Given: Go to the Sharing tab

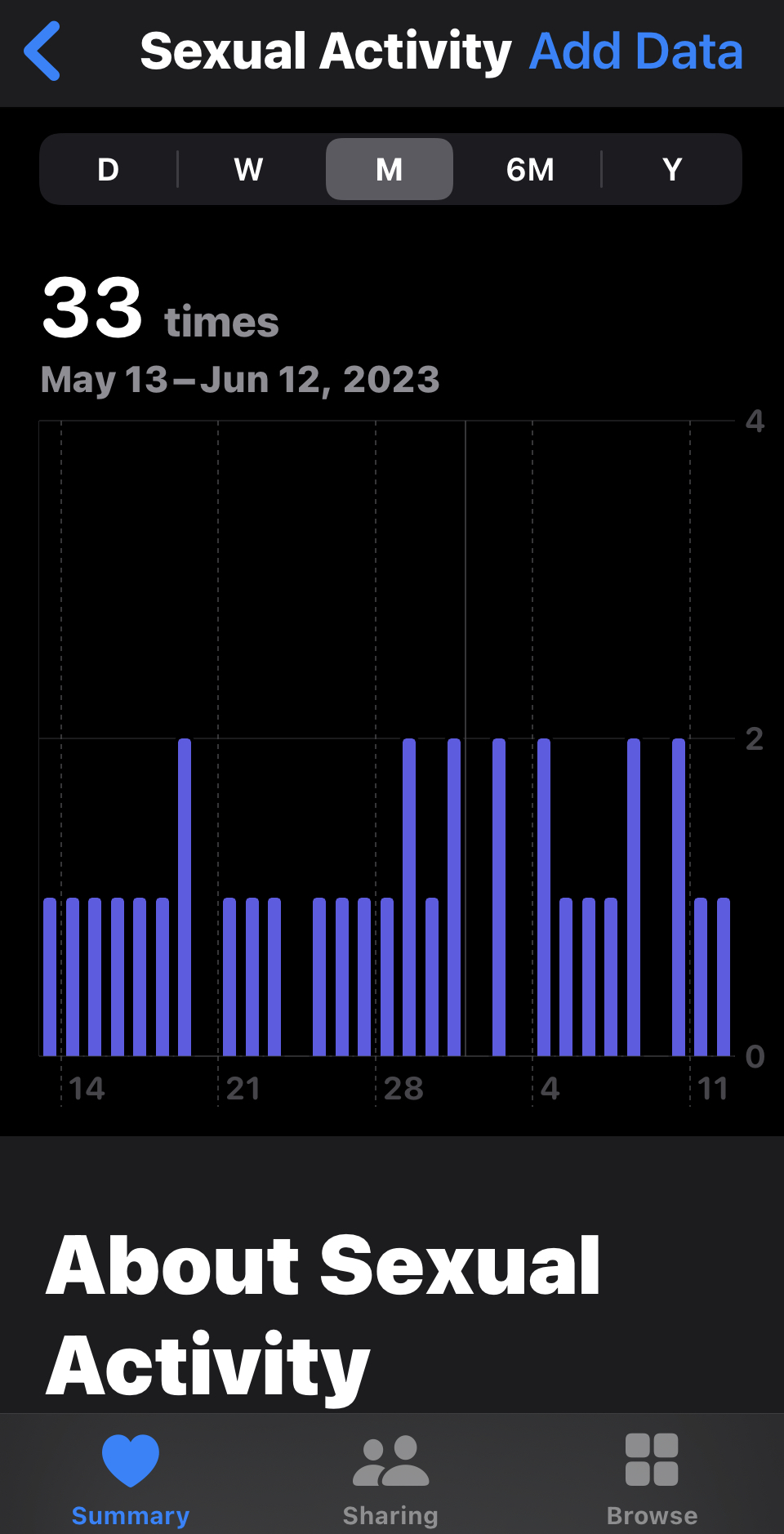Looking at the screenshot, I should [x=390, y=1479].
